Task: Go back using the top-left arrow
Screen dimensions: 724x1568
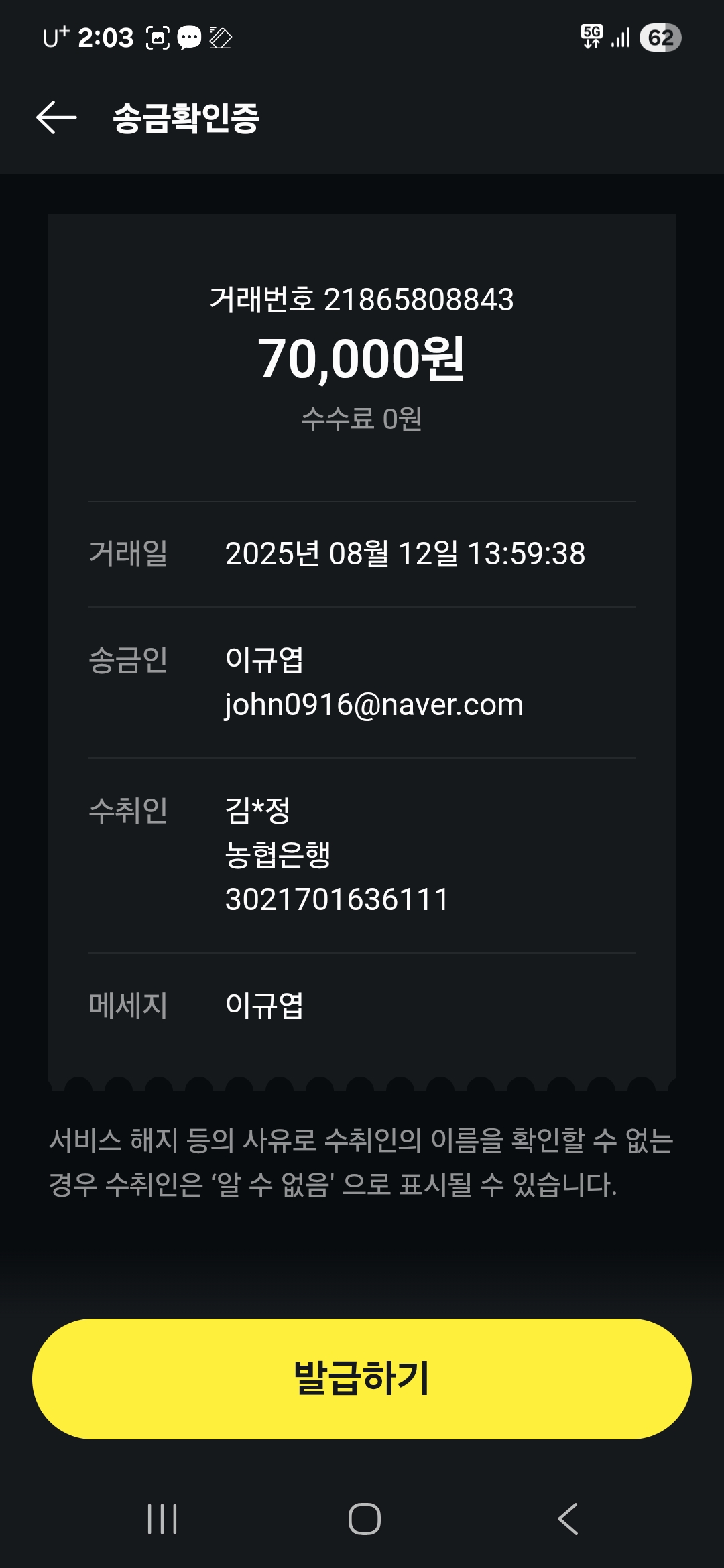Action: point(56,118)
